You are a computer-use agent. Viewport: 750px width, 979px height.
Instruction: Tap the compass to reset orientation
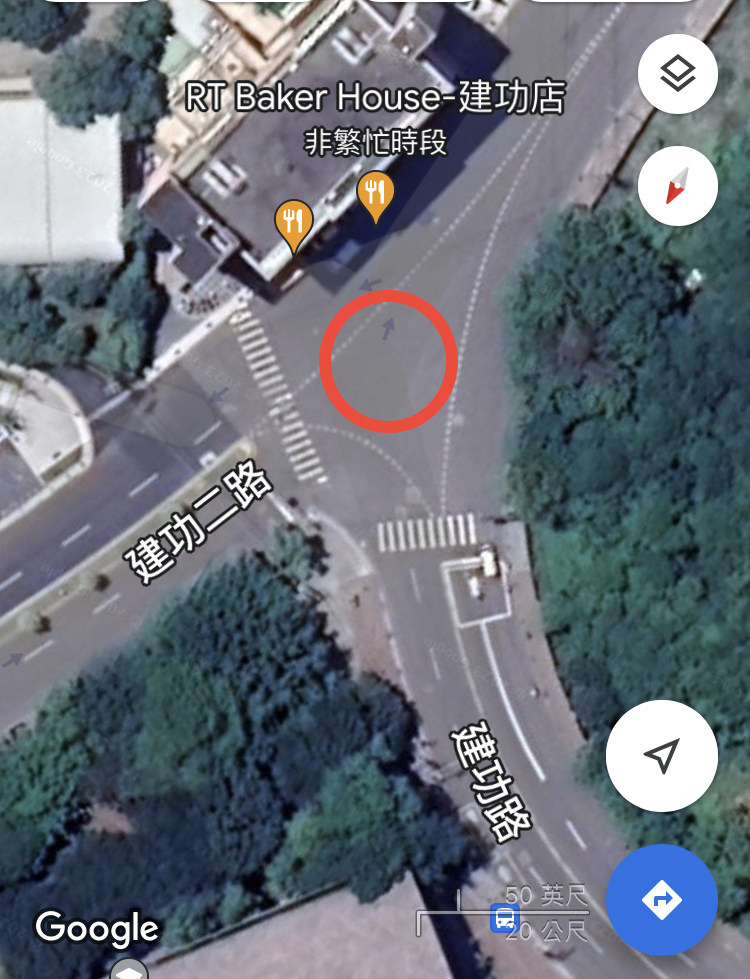coord(677,187)
